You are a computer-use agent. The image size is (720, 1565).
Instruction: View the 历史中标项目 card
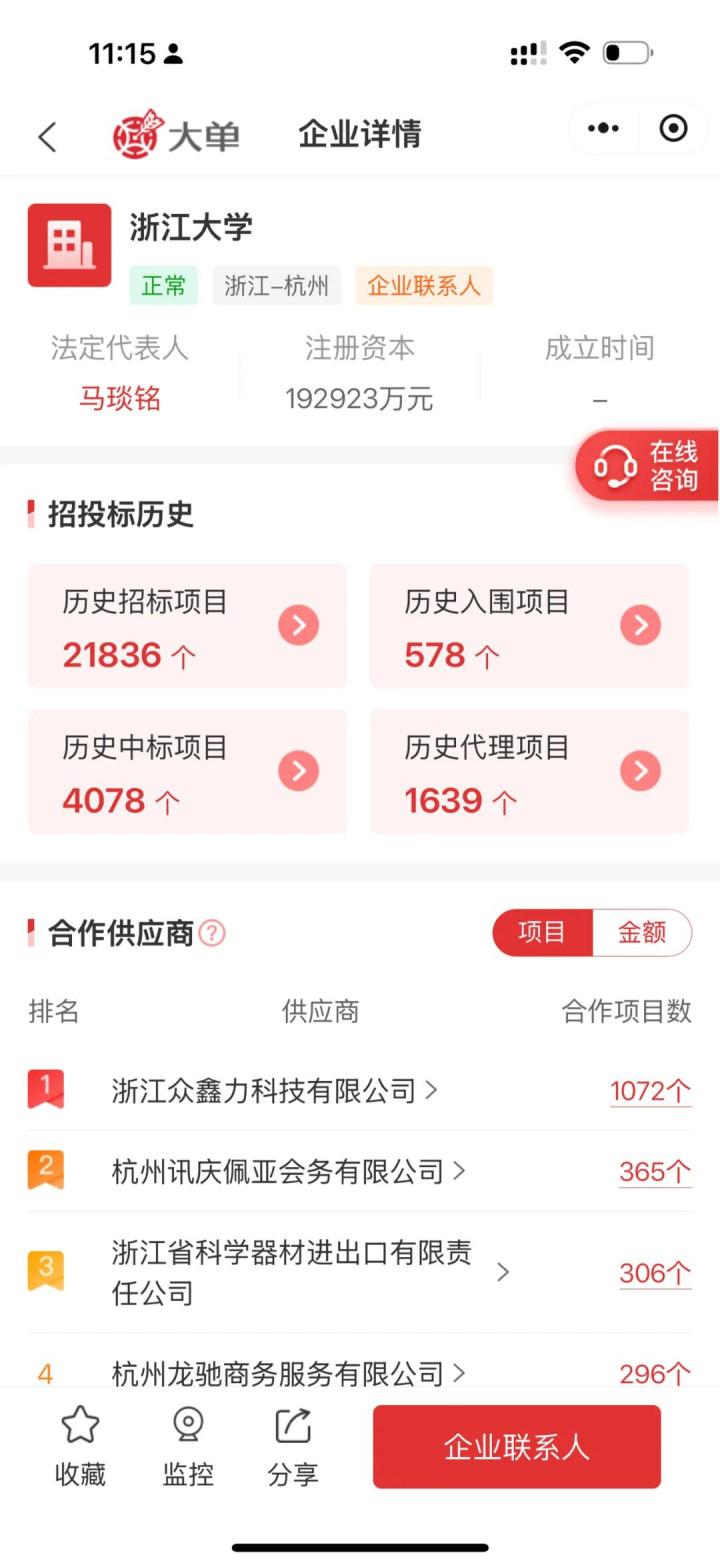pyautogui.click(x=187, y=772)
